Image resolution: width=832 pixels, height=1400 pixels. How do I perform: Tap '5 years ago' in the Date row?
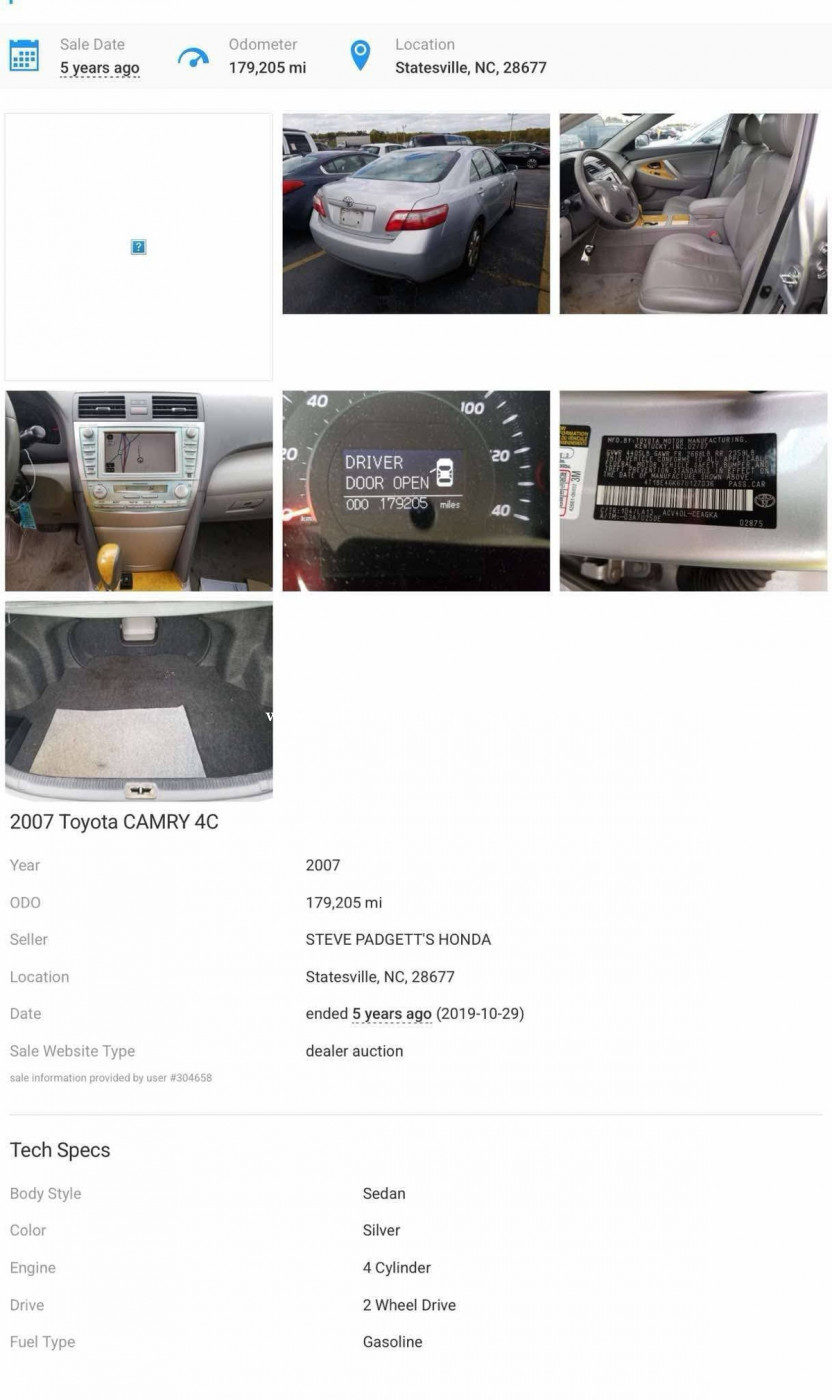(391, 1014)
